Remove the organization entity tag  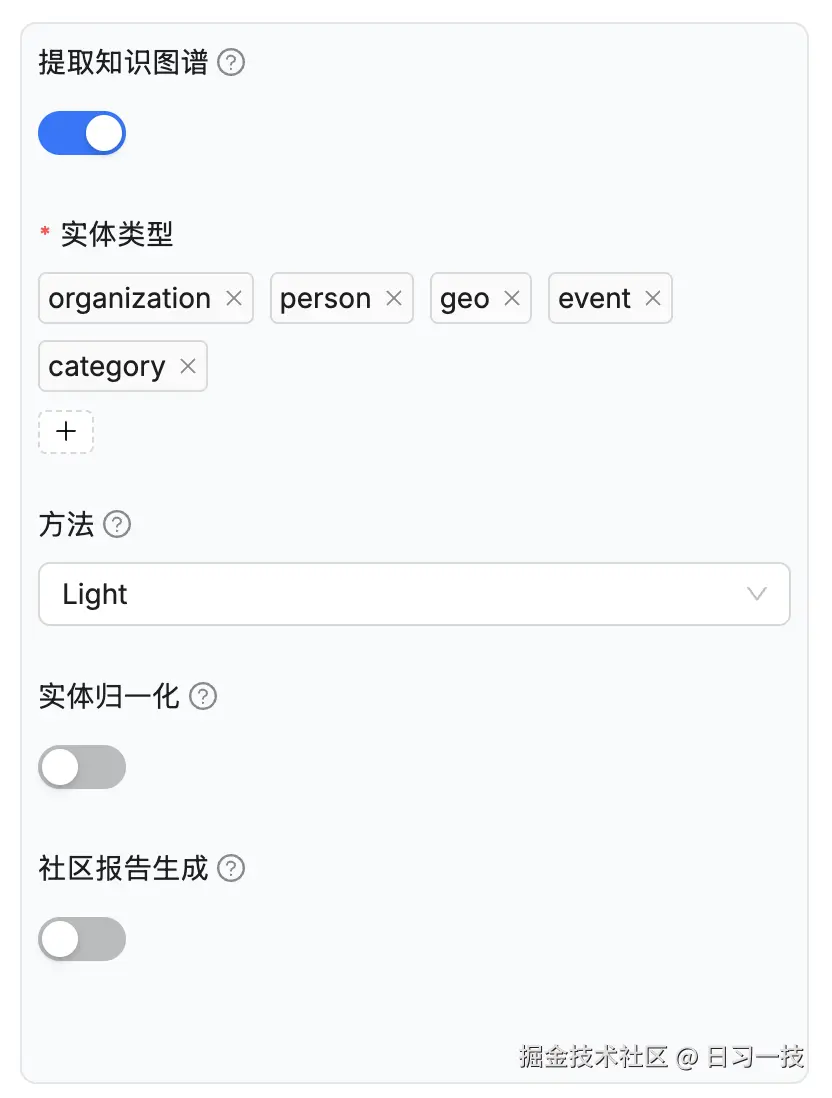click(233, 298)
